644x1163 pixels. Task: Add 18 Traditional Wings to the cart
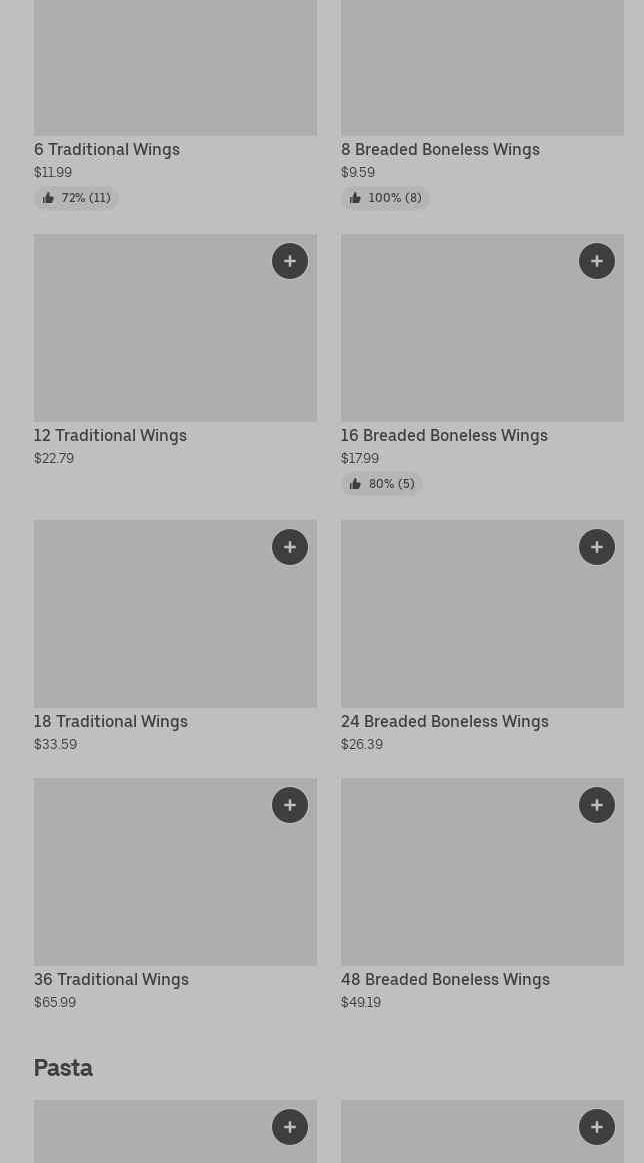(x=290, y=547)
